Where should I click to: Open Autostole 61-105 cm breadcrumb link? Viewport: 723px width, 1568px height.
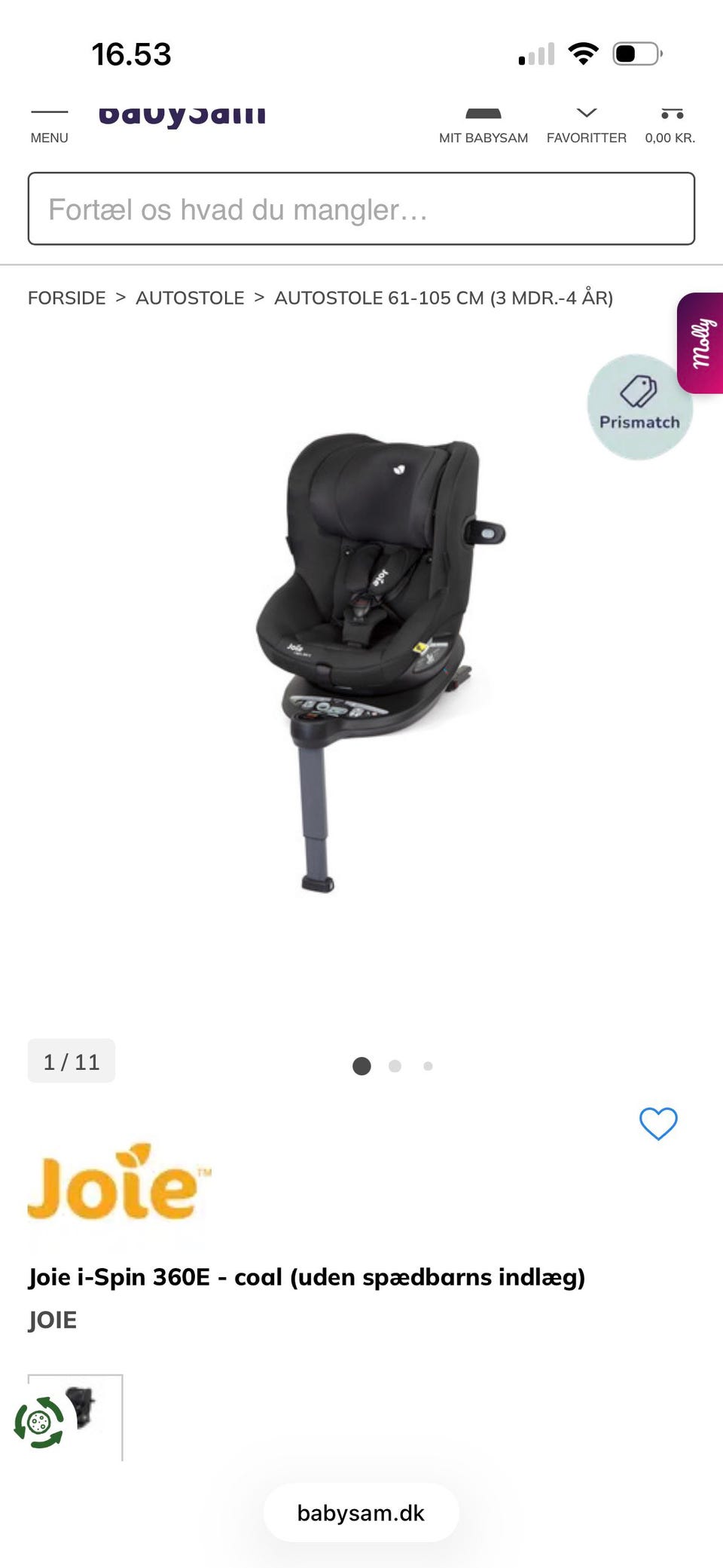(443, 298)
